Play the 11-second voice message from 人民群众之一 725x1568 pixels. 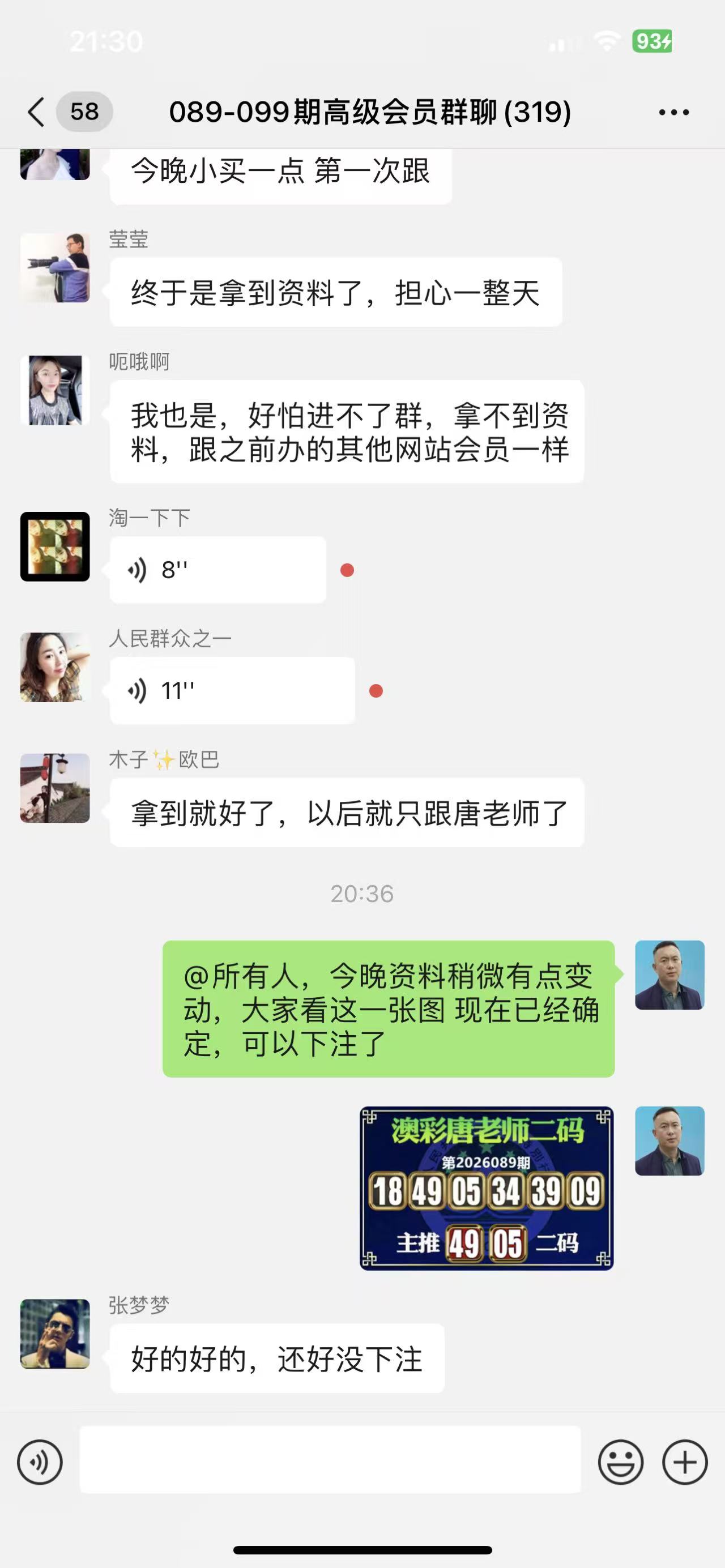(x=231, y=690)
